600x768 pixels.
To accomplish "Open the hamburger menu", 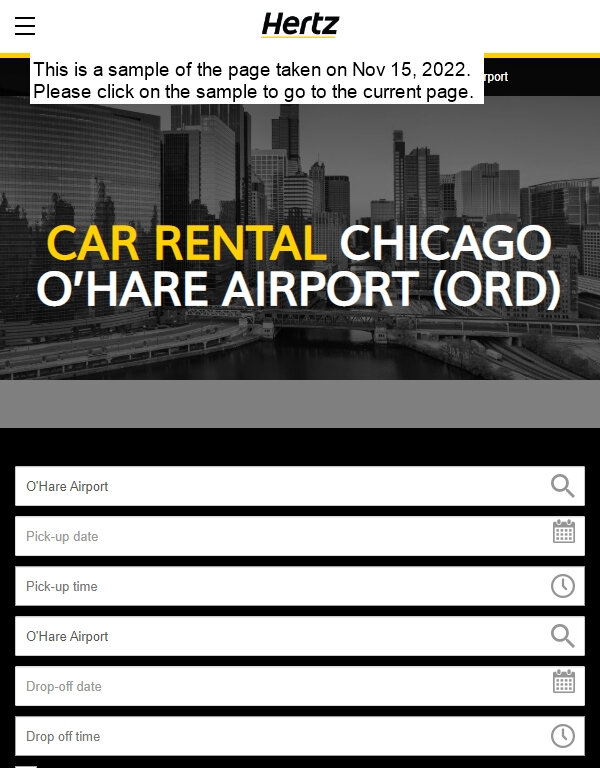I will (25, 26).
